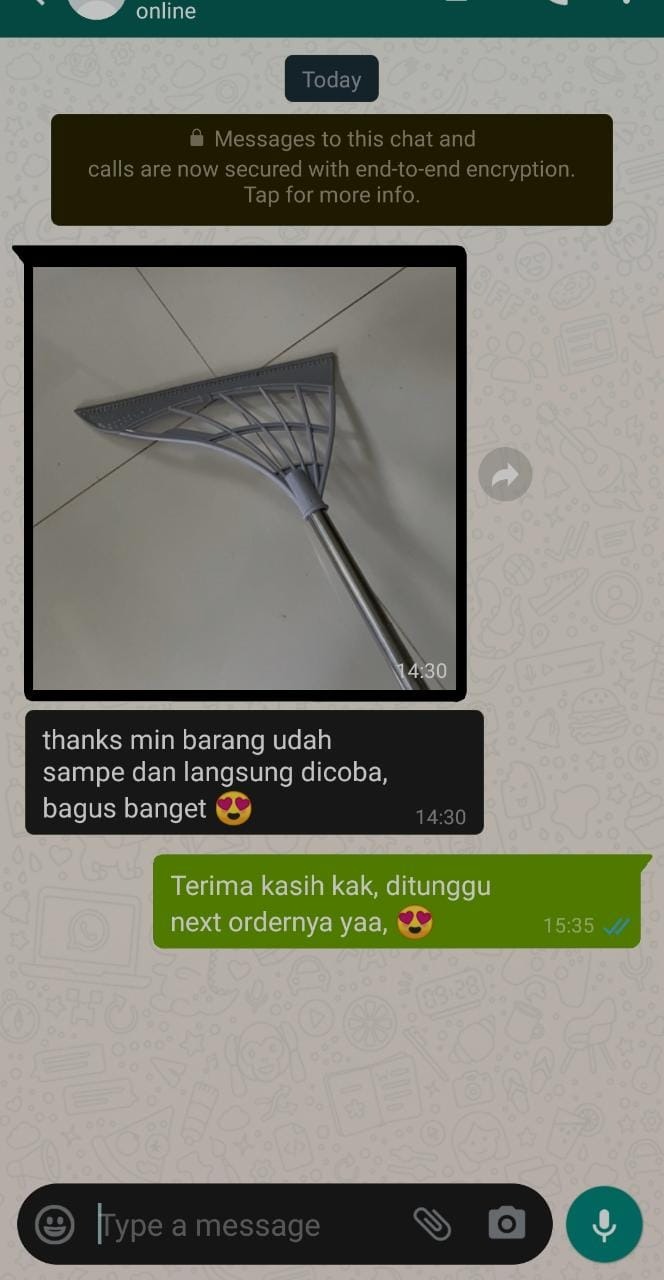Tap the encryption notice for more info
The width and height of the screenshot is (664, 1280).
coord(331,169)
